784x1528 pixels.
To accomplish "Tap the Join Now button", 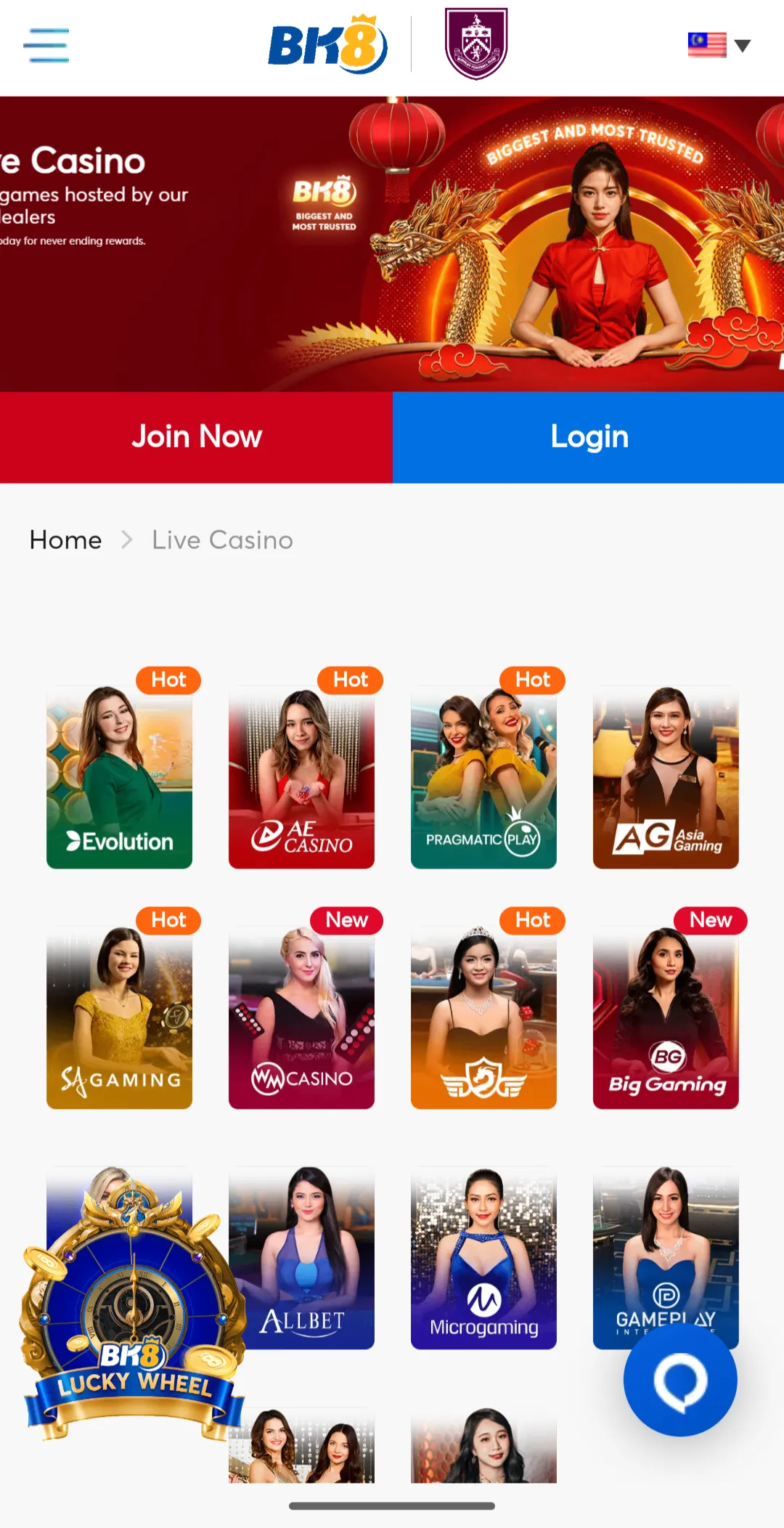I will [196, 437].
